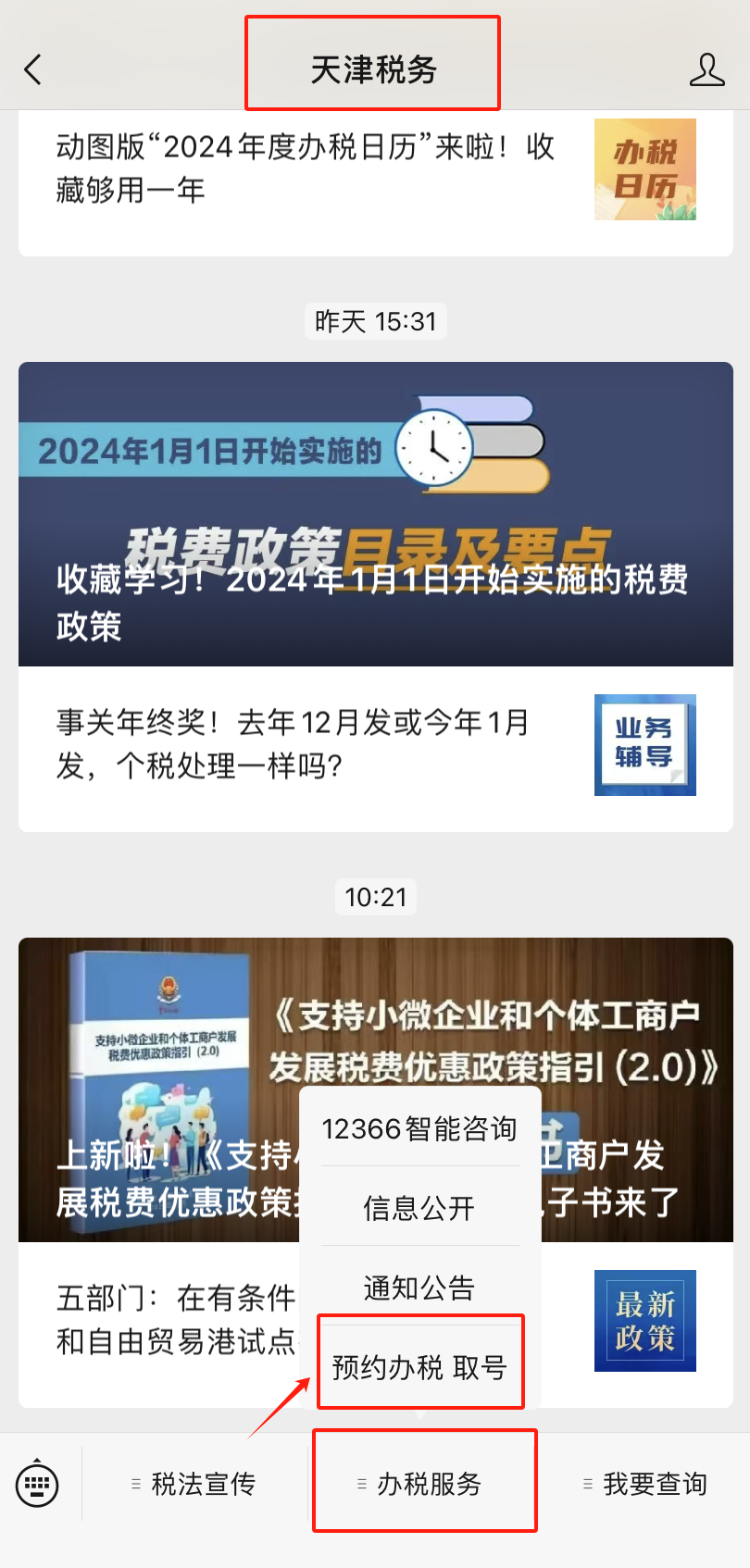Select 12366智能咨询 in popup menu
Screen dimensions: 750x1568
pyautogui.click(x=419, y=1128)
